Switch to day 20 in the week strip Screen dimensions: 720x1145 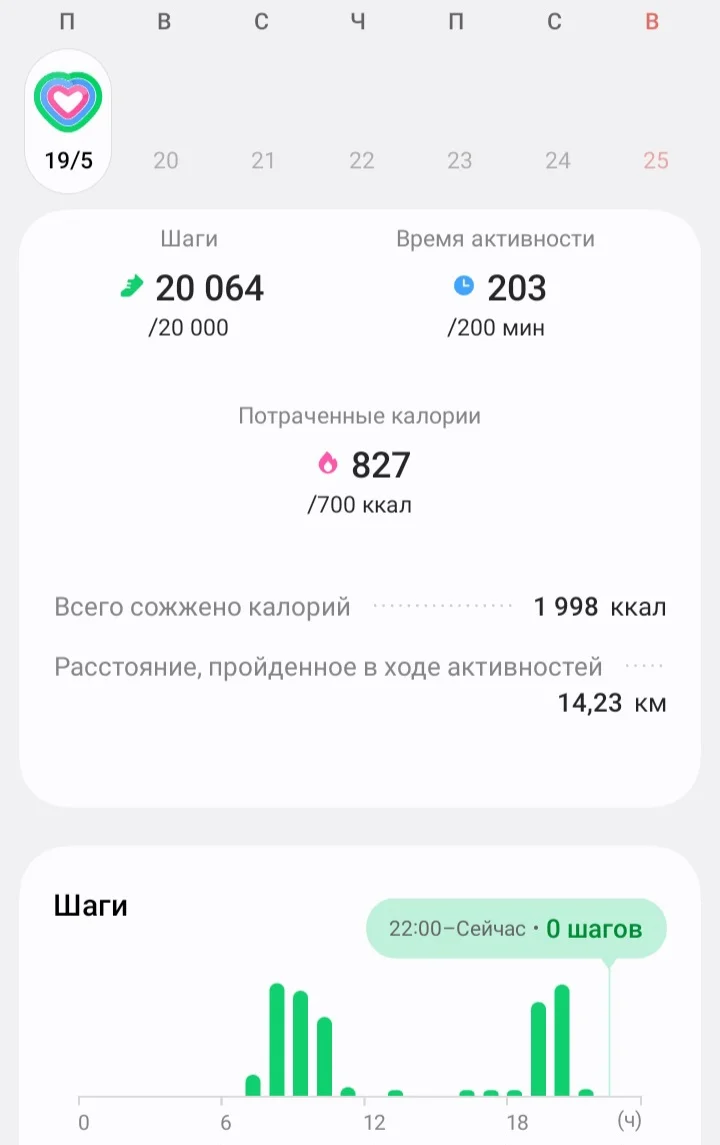[x=166, y=161]
